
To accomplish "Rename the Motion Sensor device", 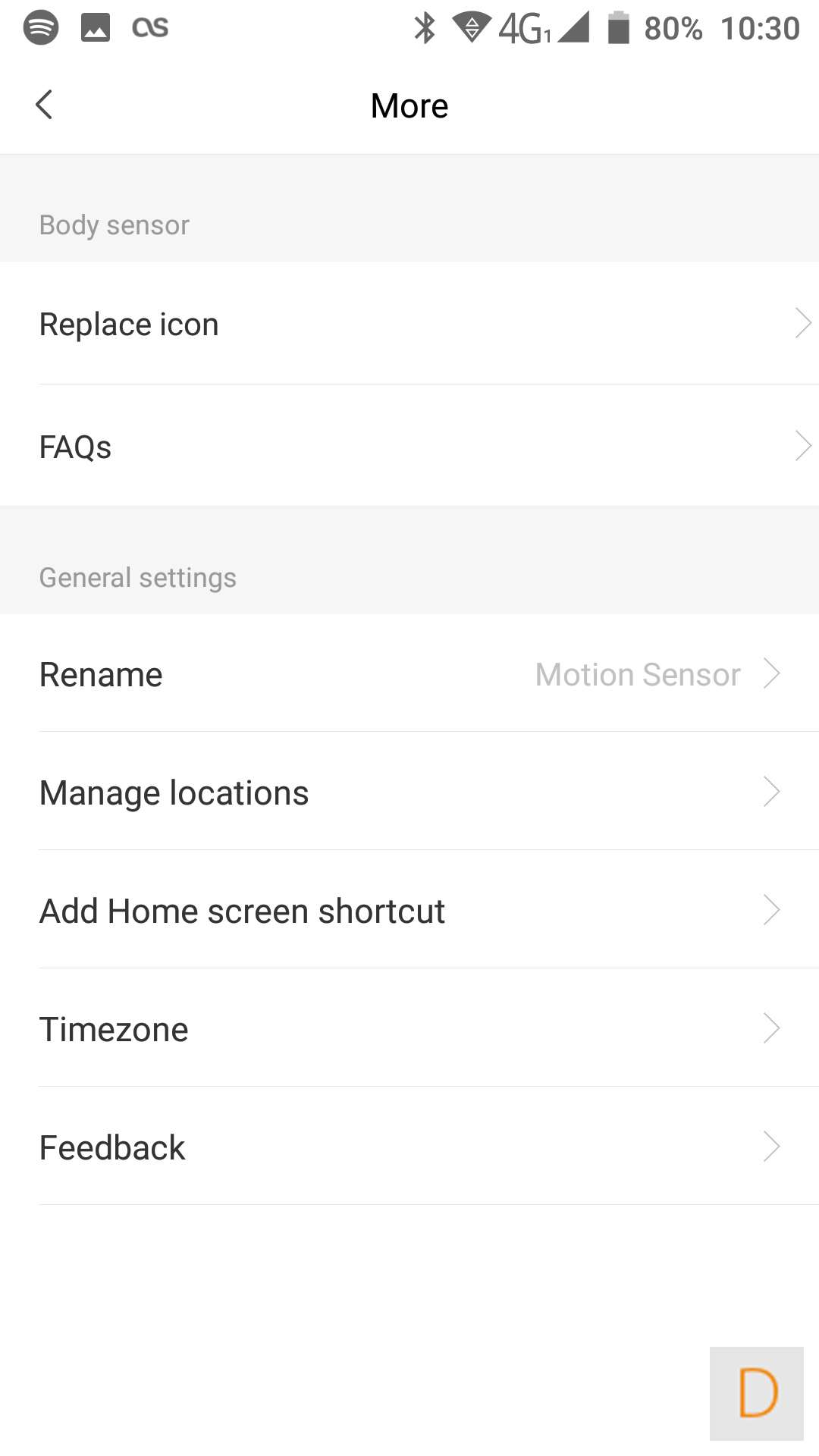I will (x=409, y=674).
